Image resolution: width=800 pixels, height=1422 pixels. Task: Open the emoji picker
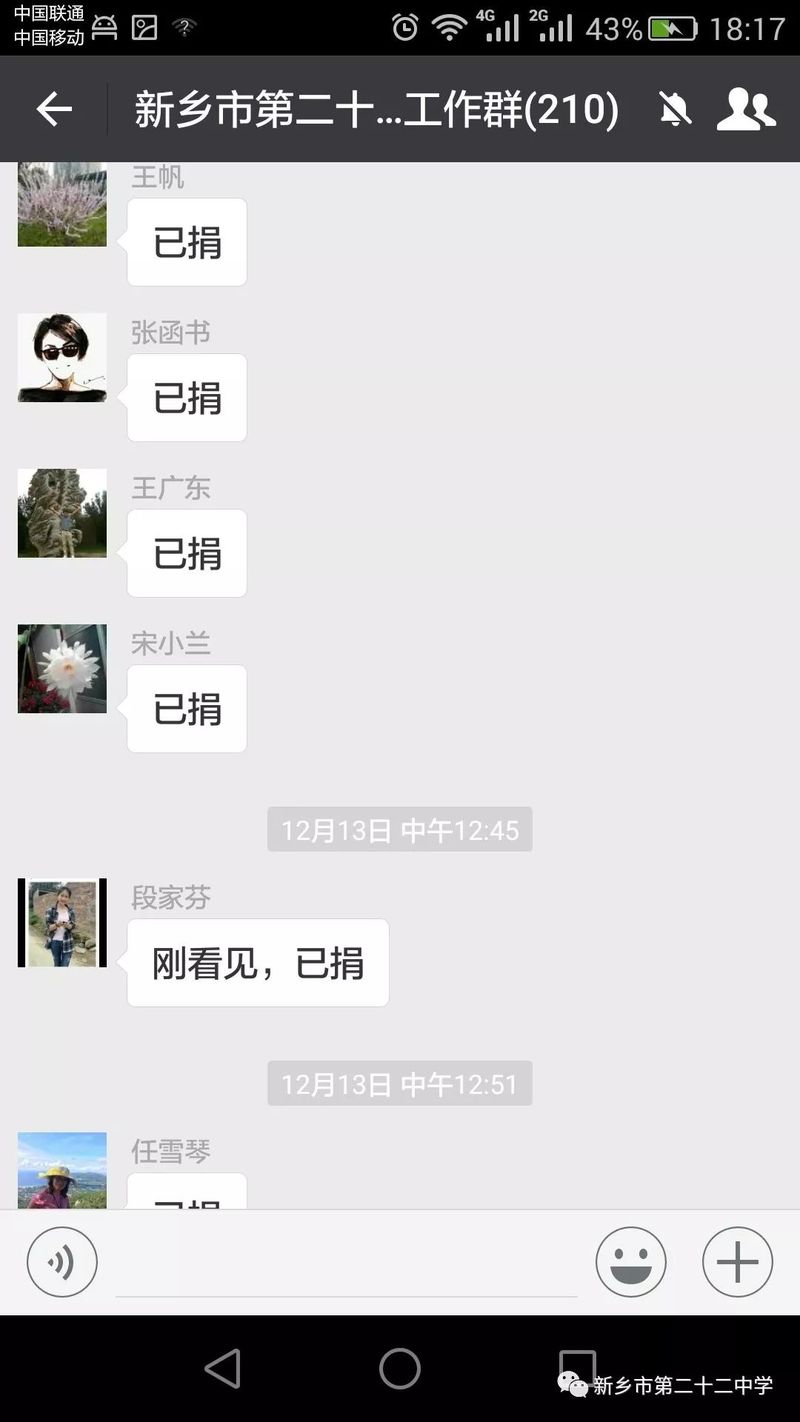pos(631,1262)
